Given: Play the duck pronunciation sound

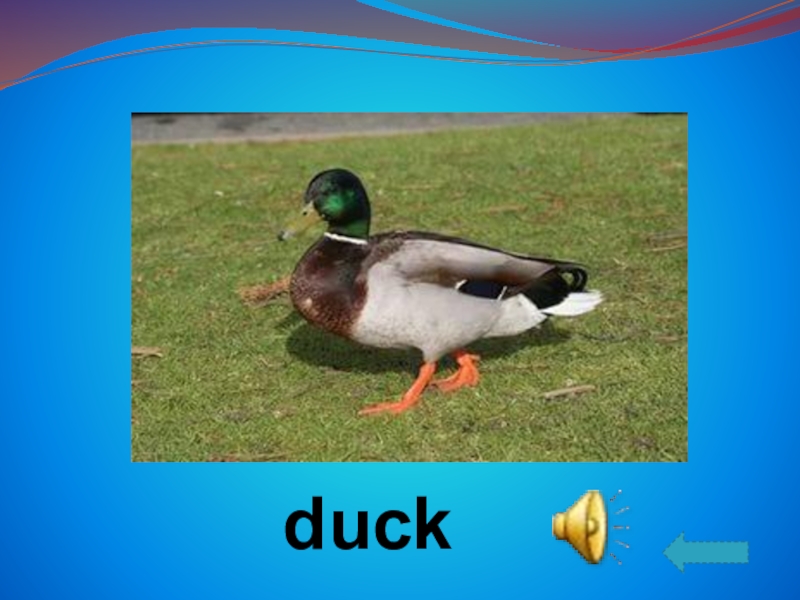Looking at the screenshot, I should click(583, 525).
